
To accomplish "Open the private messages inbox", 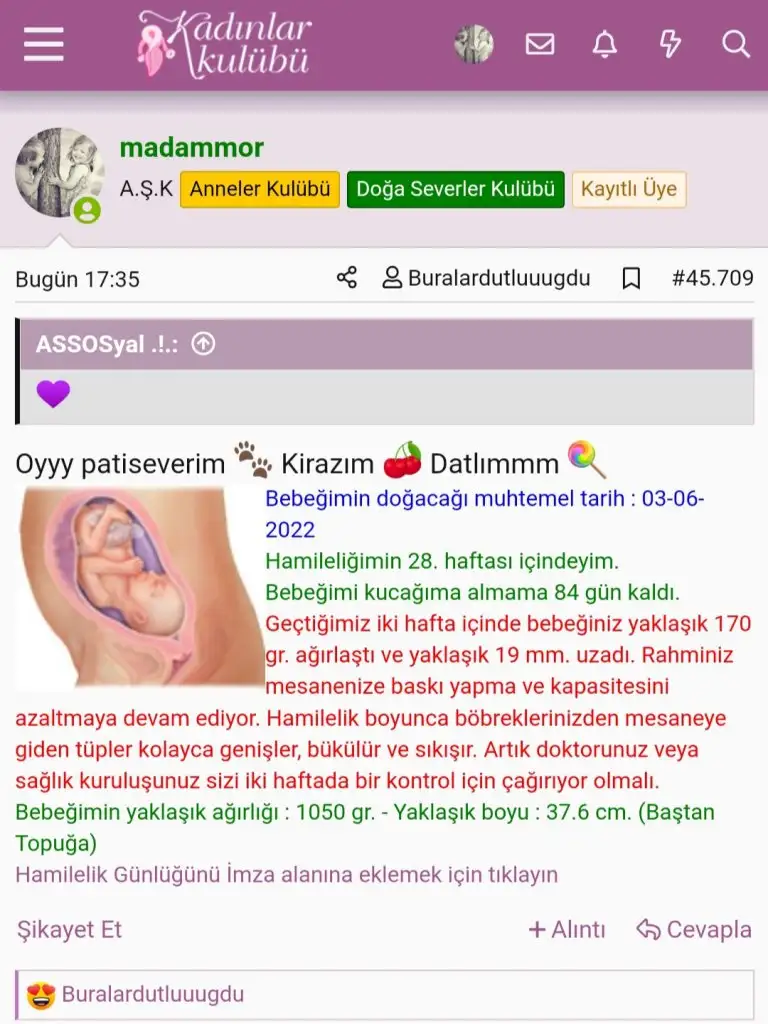I will (x=540, y=44).
